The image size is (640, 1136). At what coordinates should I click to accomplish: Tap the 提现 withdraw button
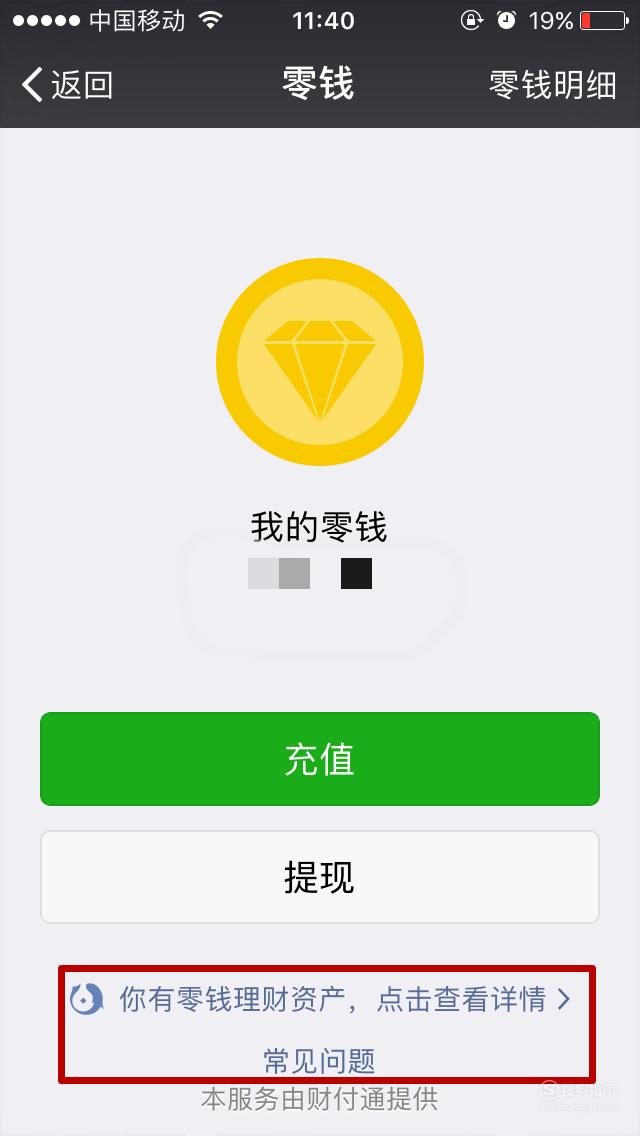[x=320, y=877]
